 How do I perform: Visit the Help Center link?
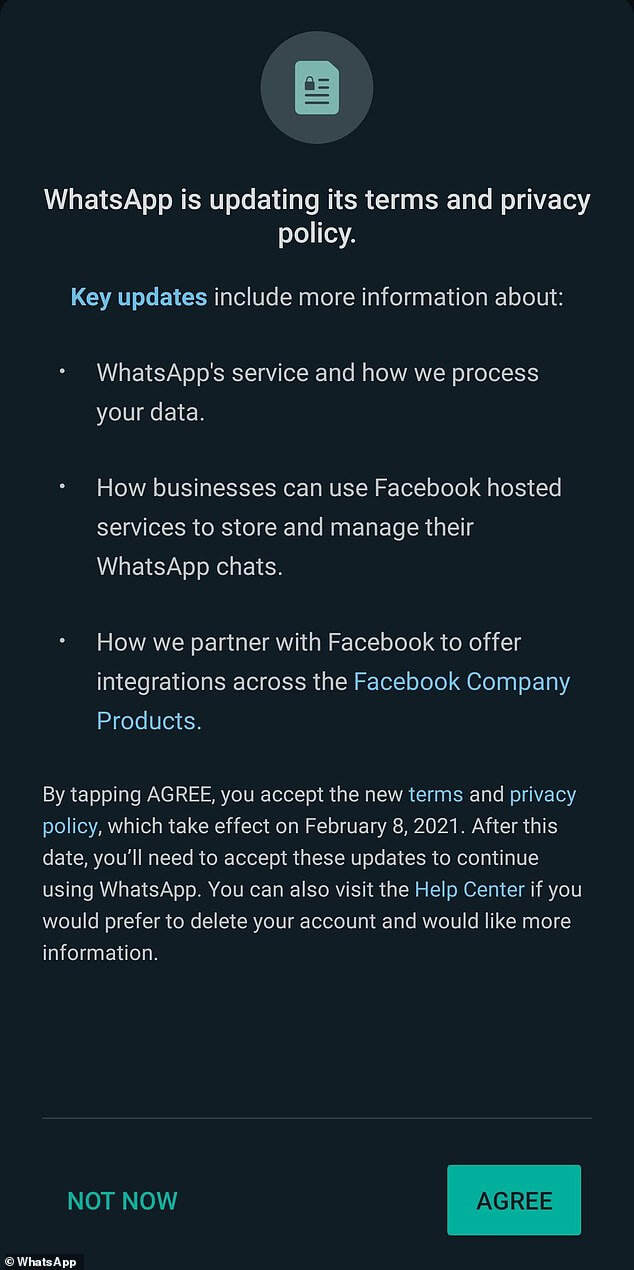point(469,889)
